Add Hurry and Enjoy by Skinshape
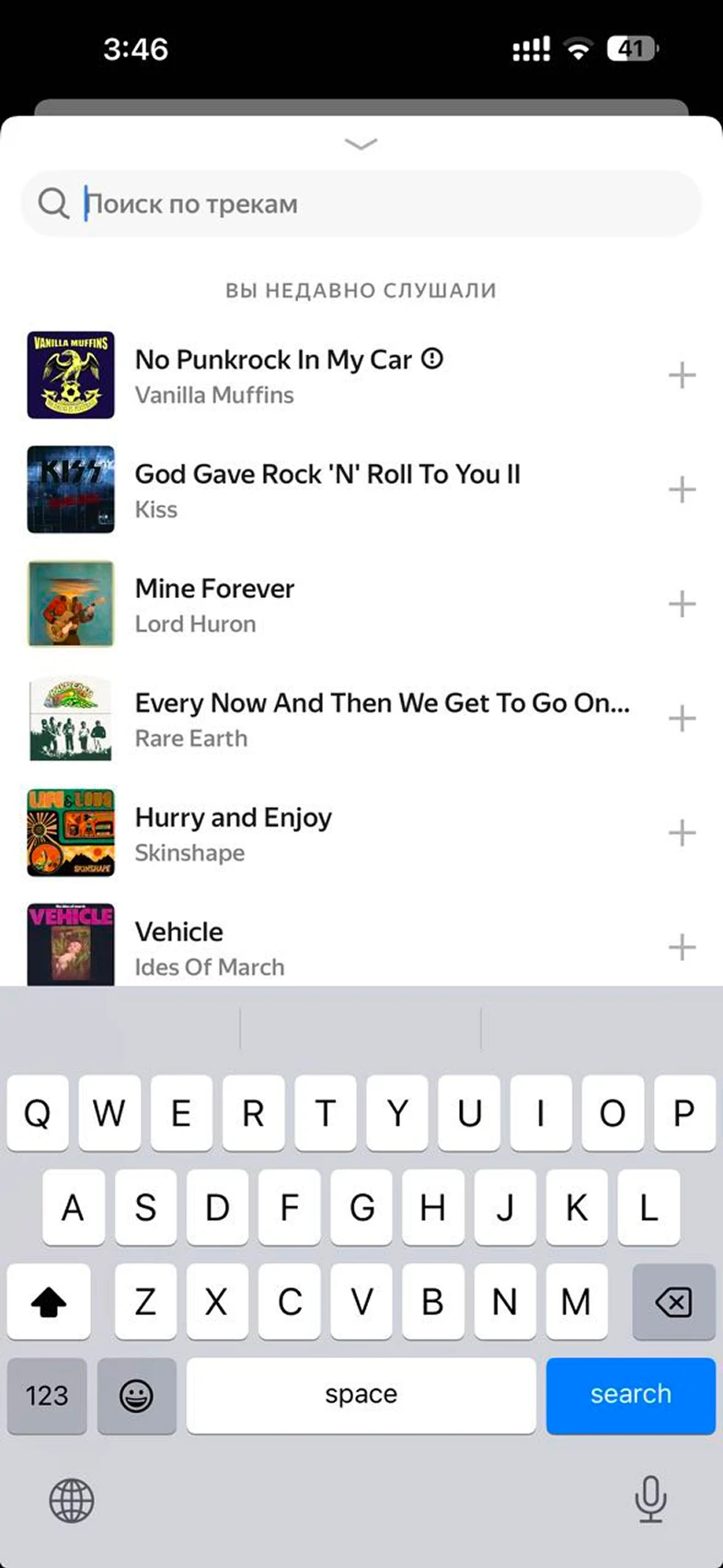723x1568 pixels. (x=682, y=833)
